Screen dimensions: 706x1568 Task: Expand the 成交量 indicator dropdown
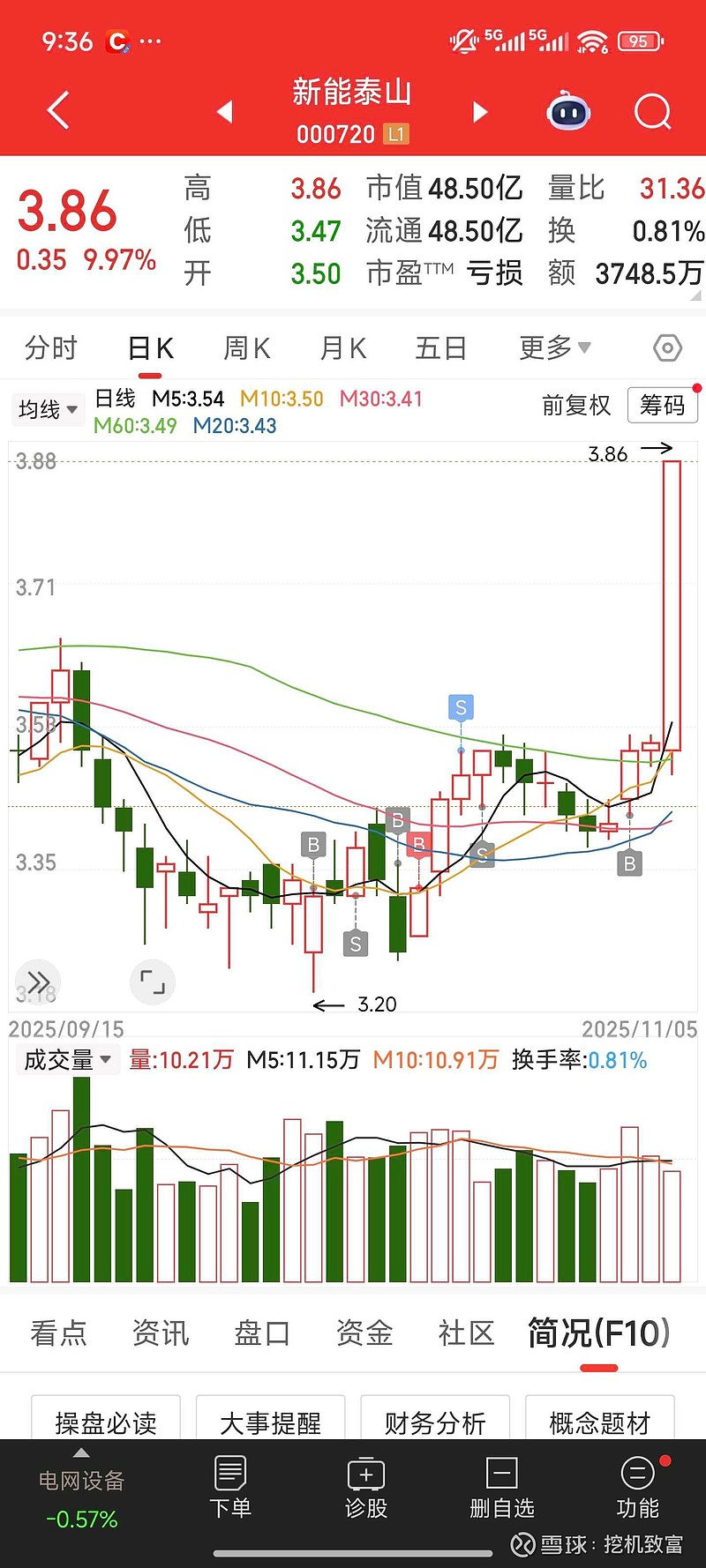coord(68,1059)
